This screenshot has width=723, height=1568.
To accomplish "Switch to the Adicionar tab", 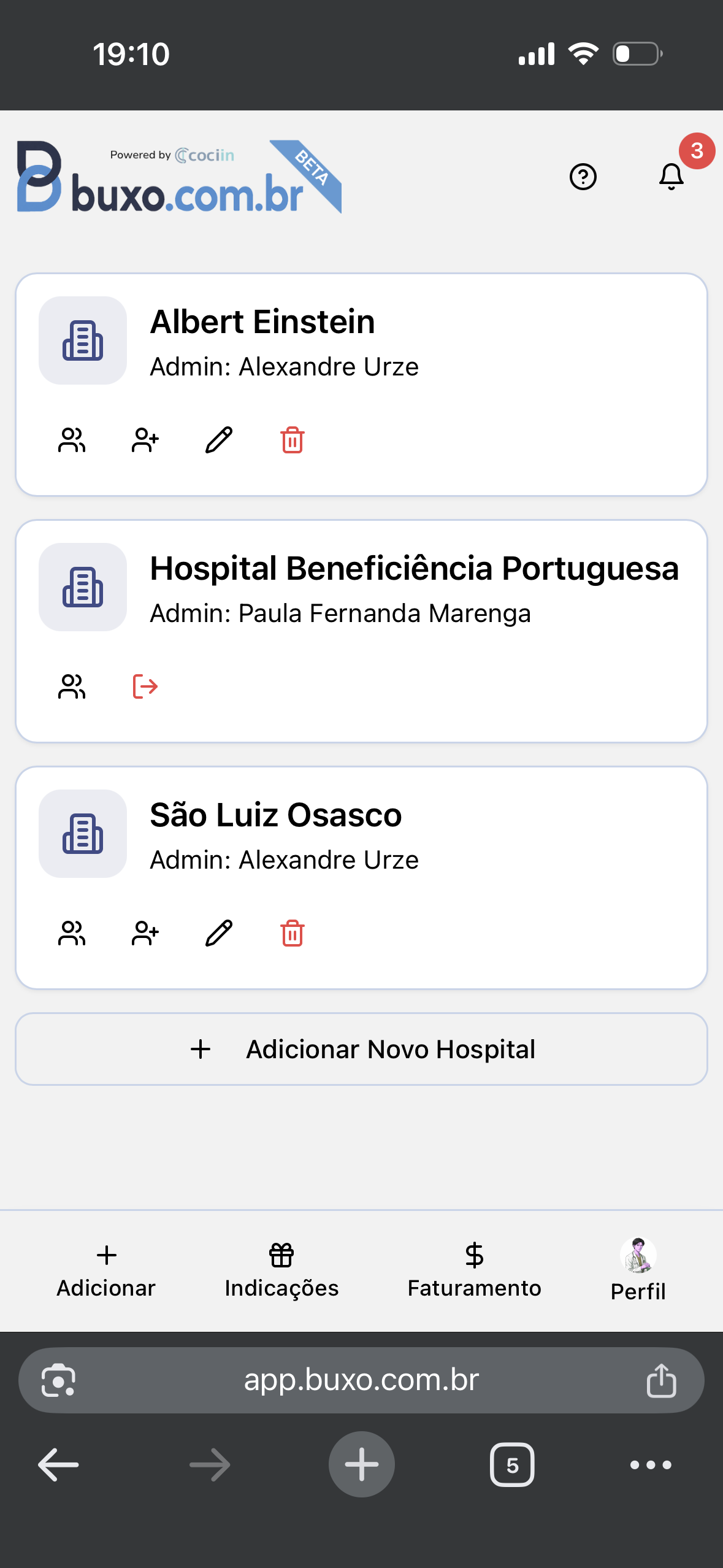I will pyautogui.click(x=106, y=1270).
